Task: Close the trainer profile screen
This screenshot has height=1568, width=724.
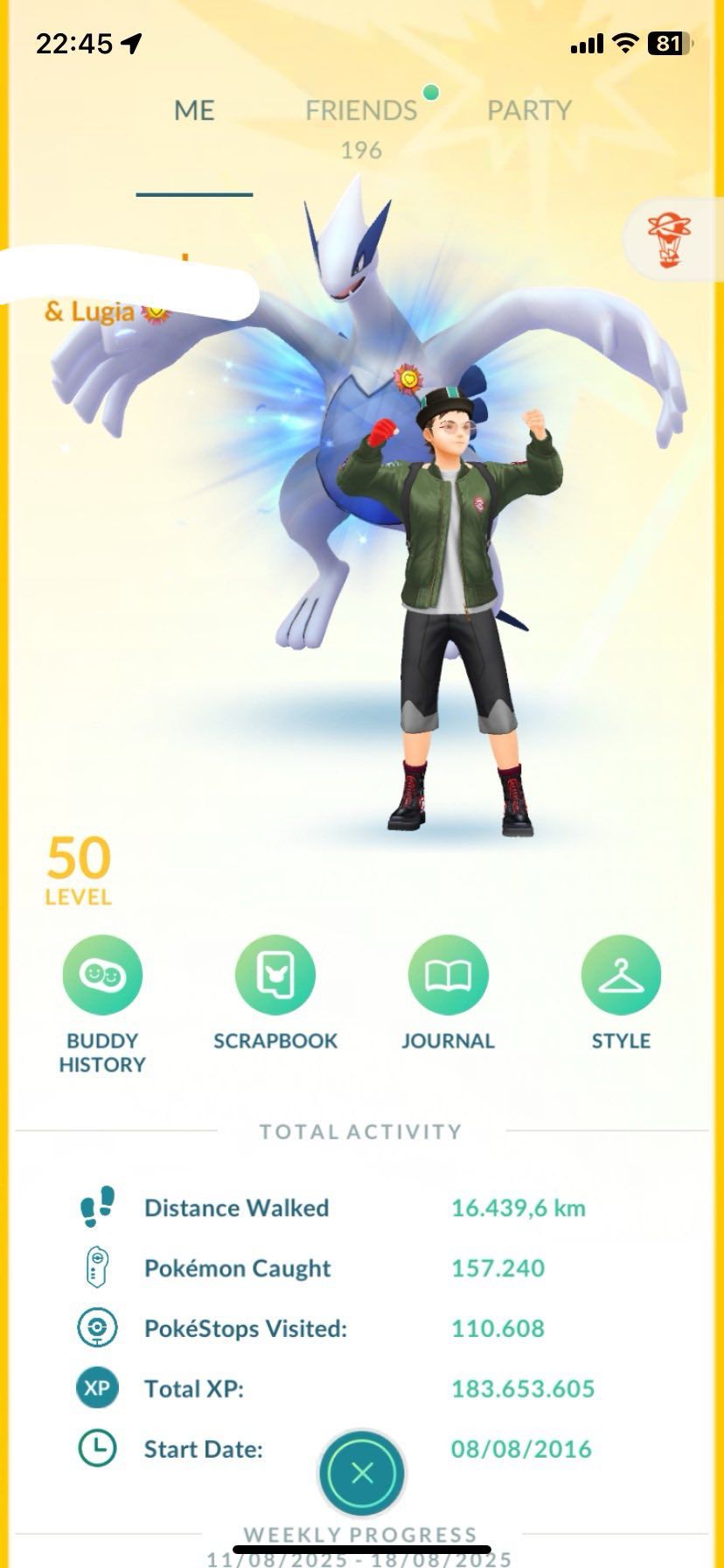Action: tap(362, 1473)
